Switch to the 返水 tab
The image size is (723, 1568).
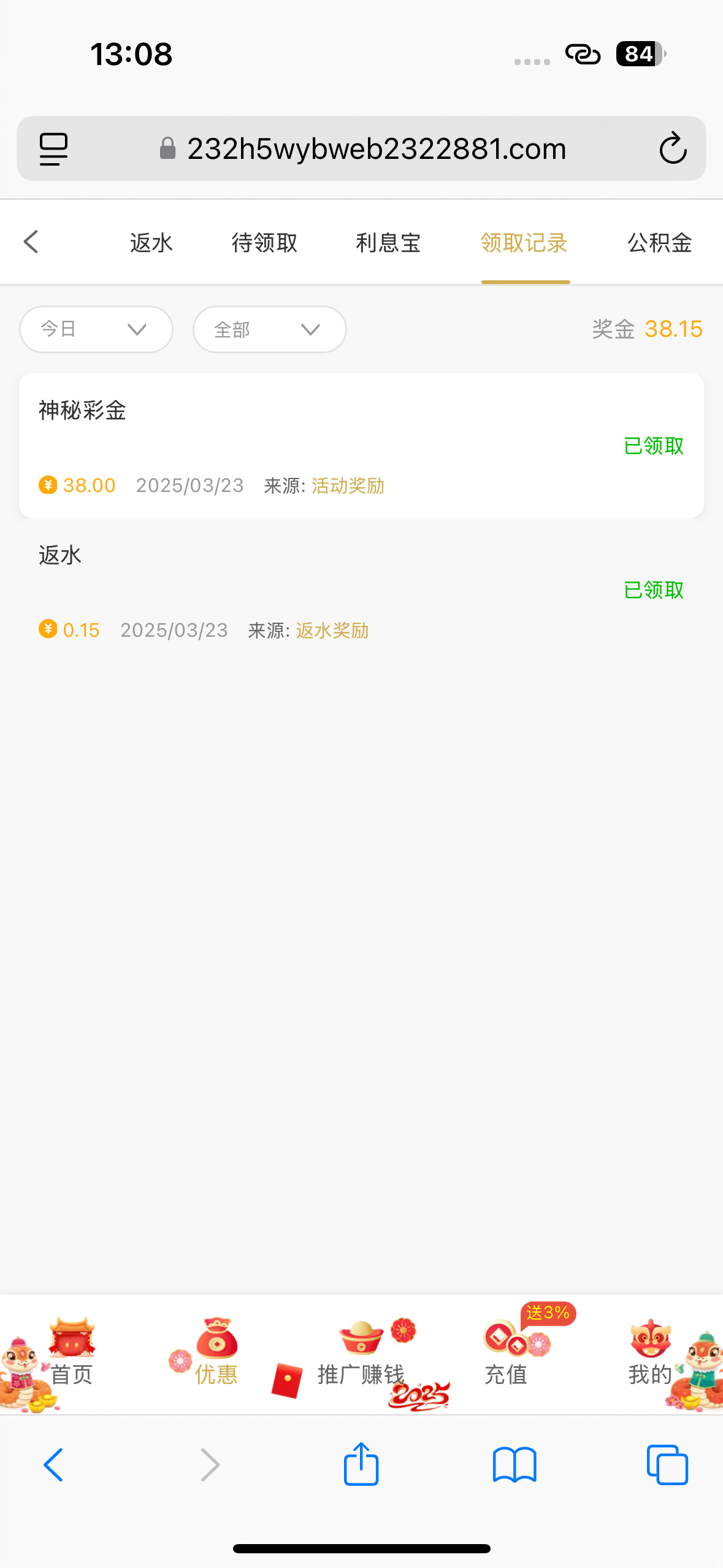151,243
